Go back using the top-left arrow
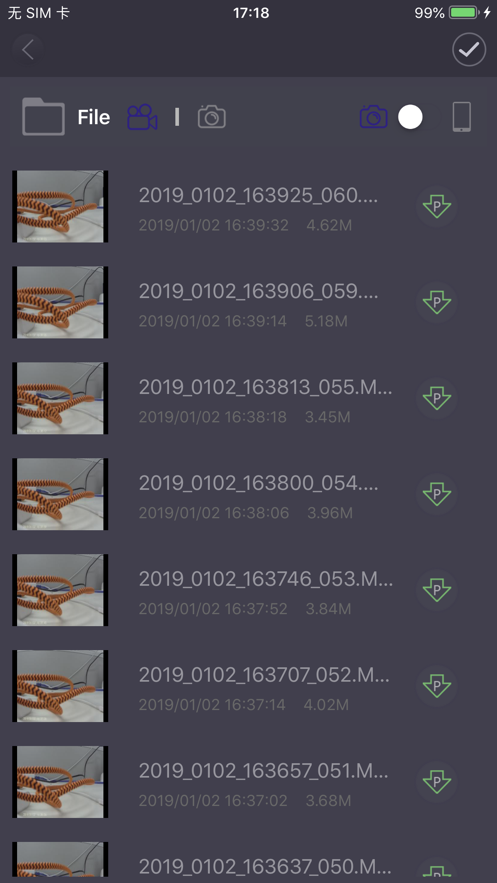The height and width of the screenshot is (883, 497). click(x=28, y=50)
